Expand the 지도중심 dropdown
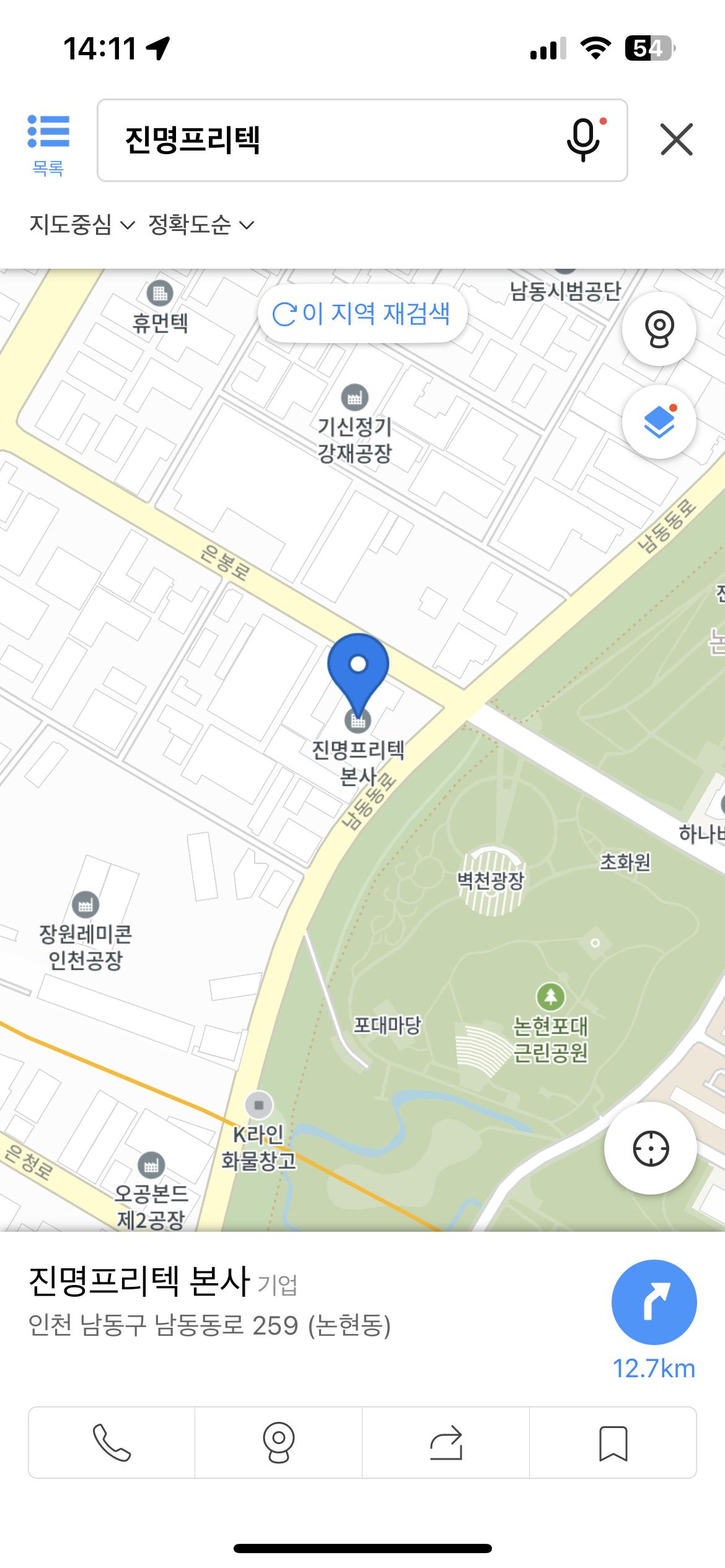The width and height of the screenshot is (725, 1568). [81, 225]
